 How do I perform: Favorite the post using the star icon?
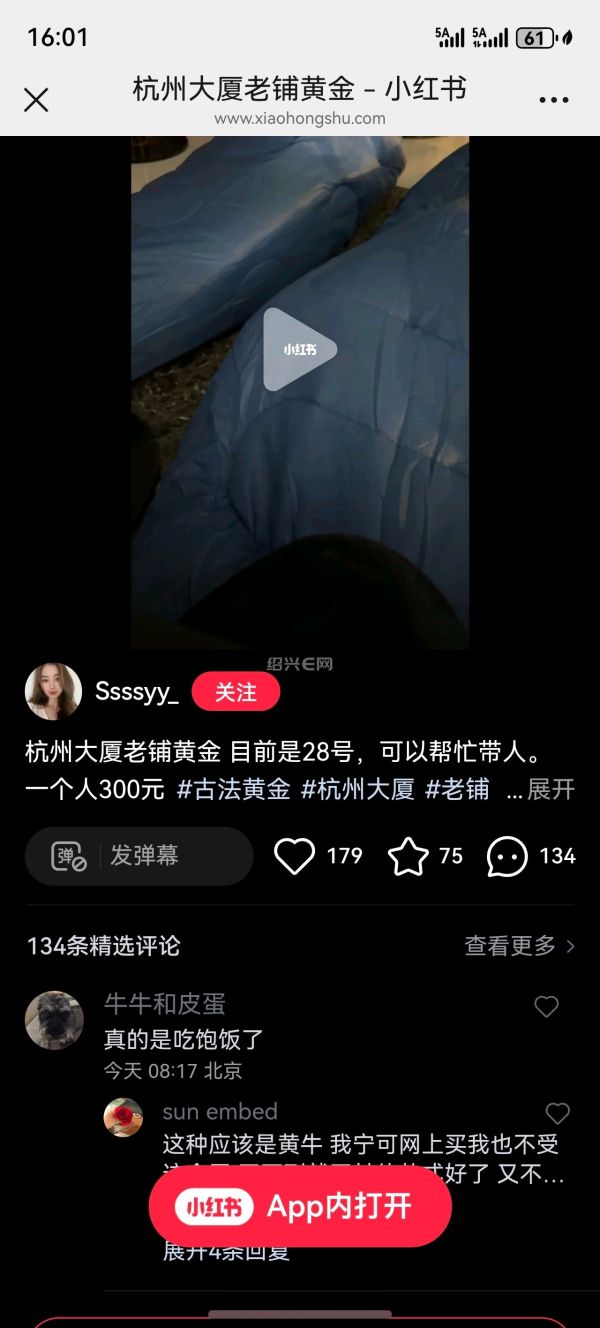pos(408,856)
